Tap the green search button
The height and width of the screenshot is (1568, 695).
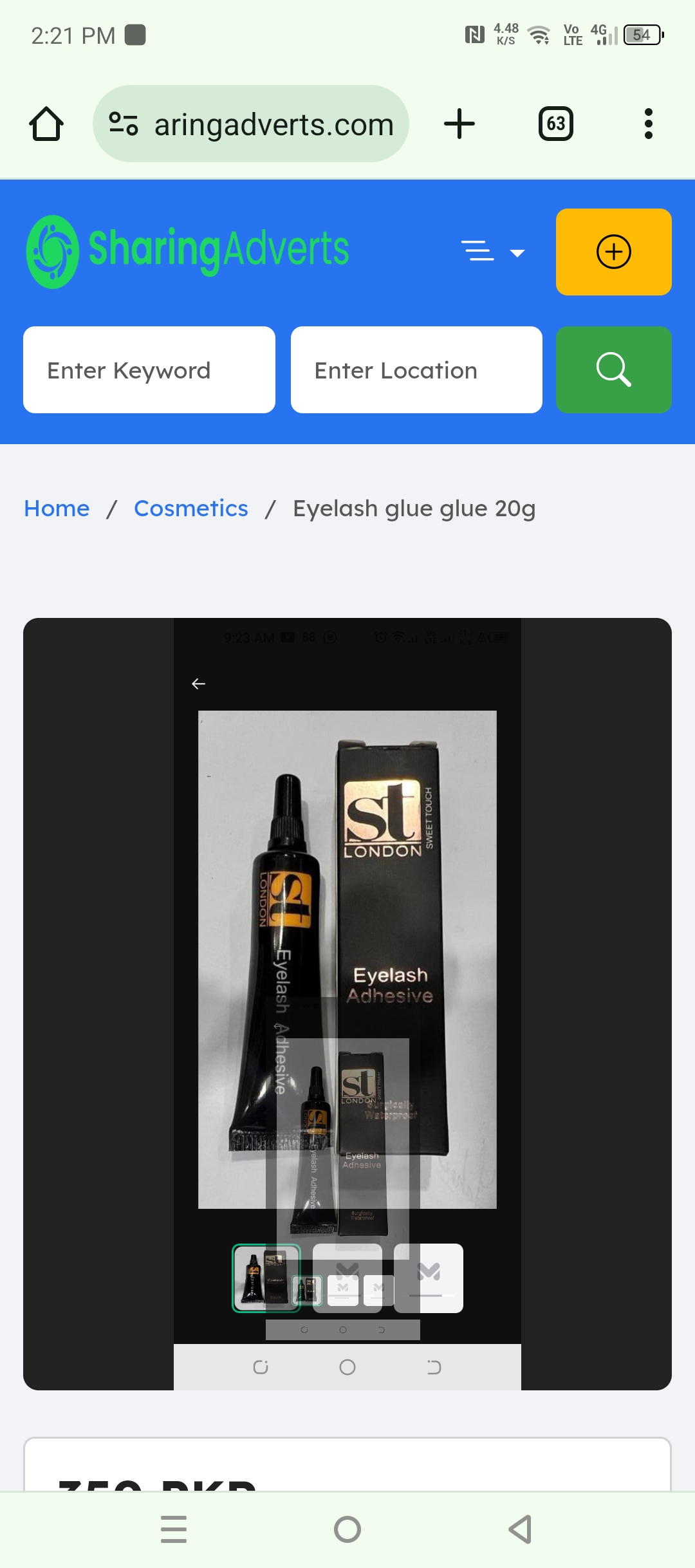pos(613,370)
